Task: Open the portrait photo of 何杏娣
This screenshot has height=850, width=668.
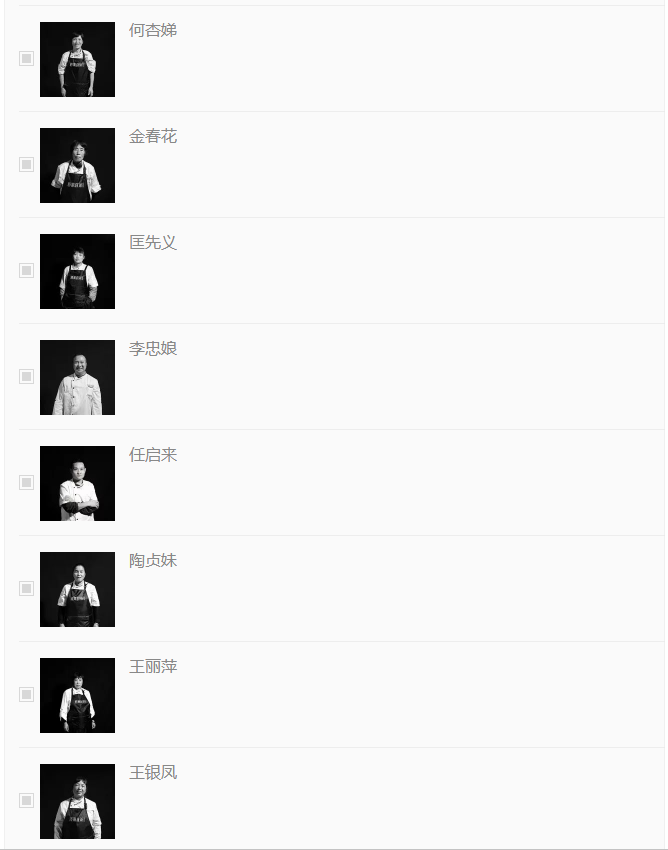Action: (x=77, y=59)
